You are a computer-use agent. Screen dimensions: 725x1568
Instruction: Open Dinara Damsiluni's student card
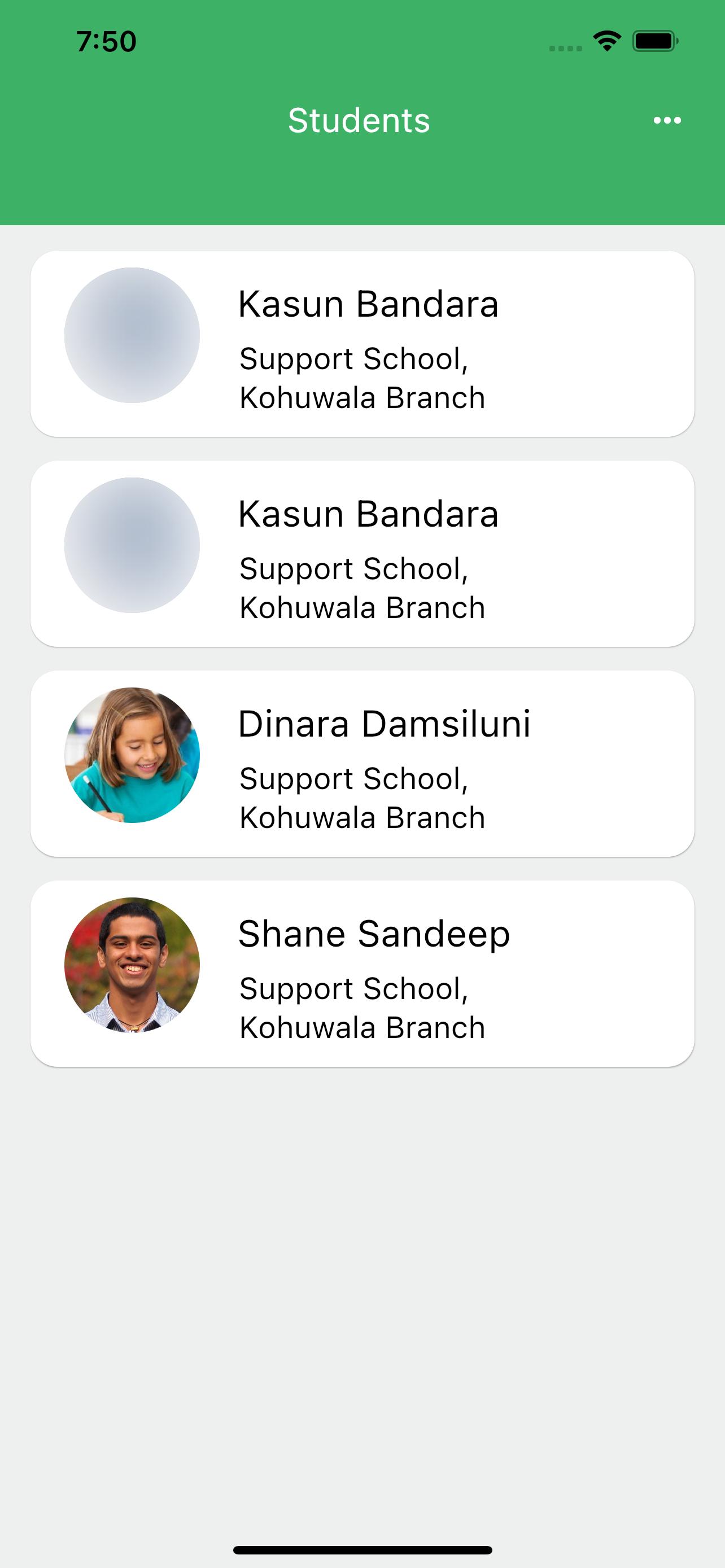coord(362,763)
